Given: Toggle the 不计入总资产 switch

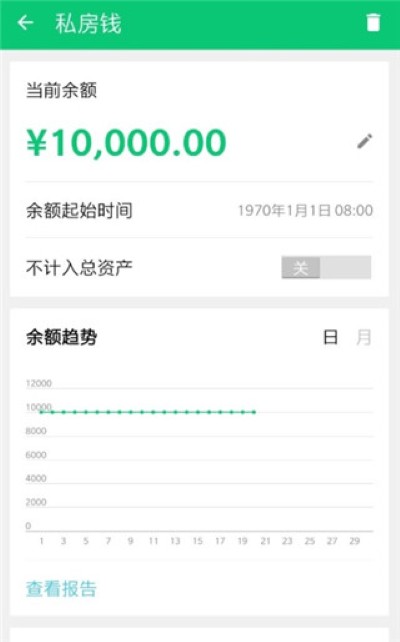Looking at the screenshot, I should click(326, 267).
